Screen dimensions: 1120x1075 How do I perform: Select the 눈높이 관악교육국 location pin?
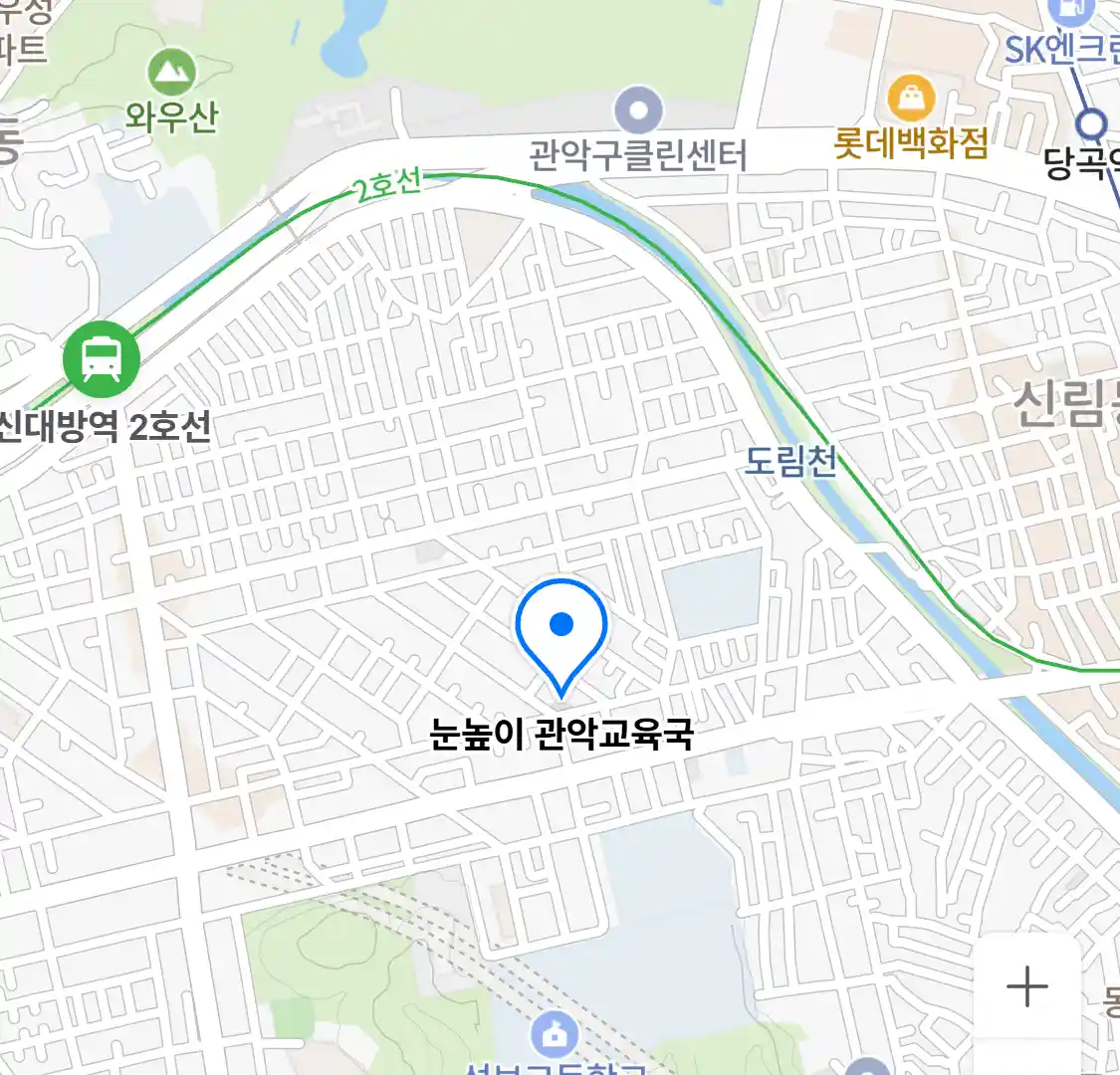coord(561,633)
